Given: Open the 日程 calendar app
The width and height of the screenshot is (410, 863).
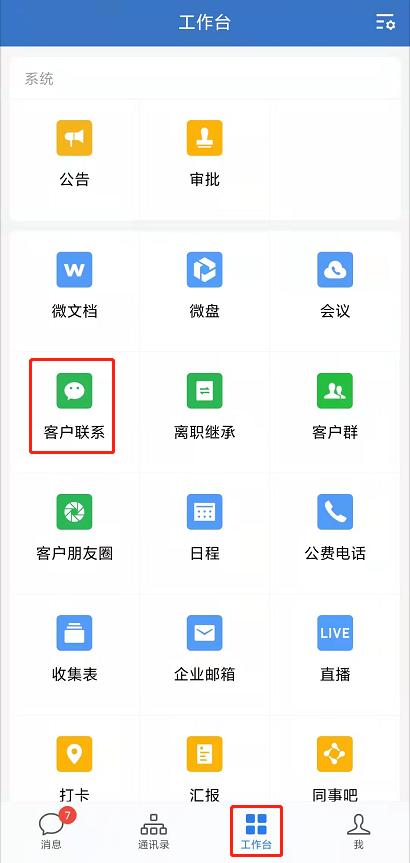Looking at the screenshot, I should [205, 528].
